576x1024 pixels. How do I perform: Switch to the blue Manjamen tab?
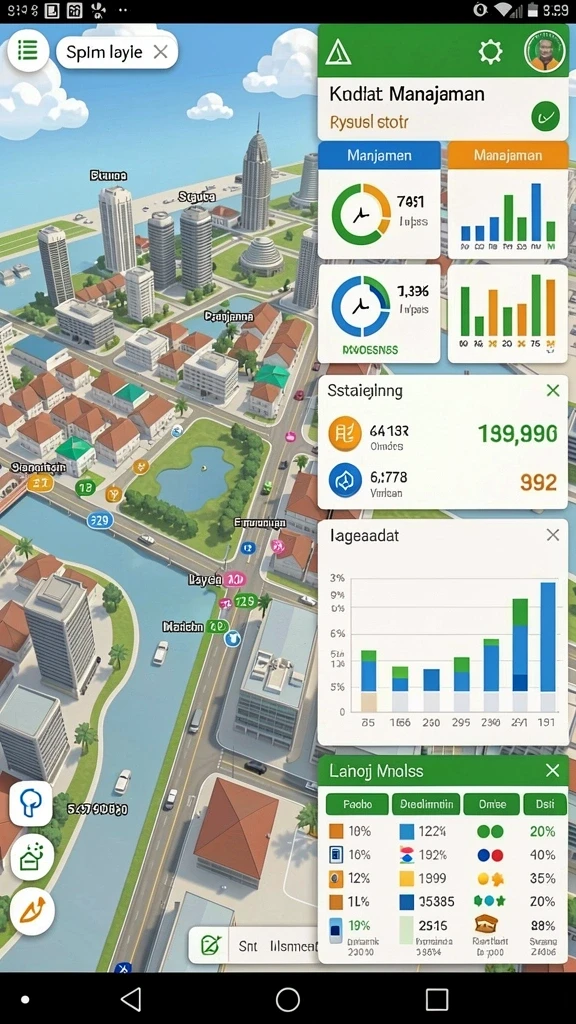coord(379,155)
